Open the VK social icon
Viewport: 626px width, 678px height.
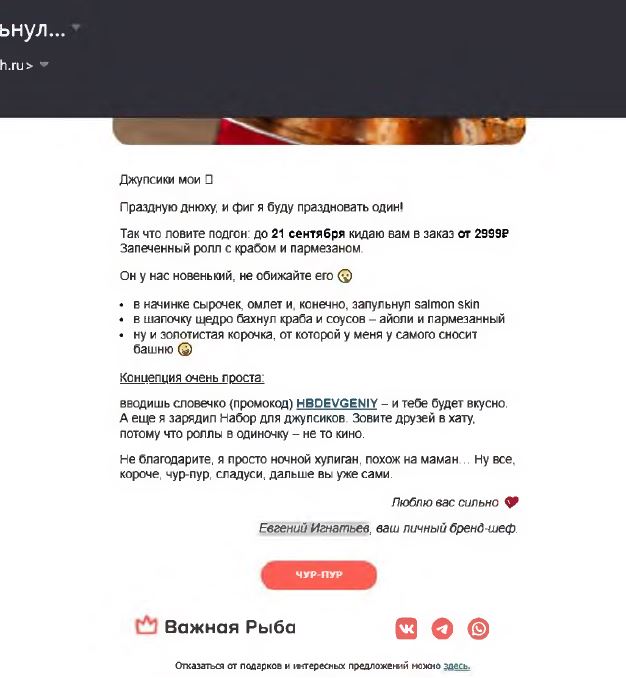[406, 628]
